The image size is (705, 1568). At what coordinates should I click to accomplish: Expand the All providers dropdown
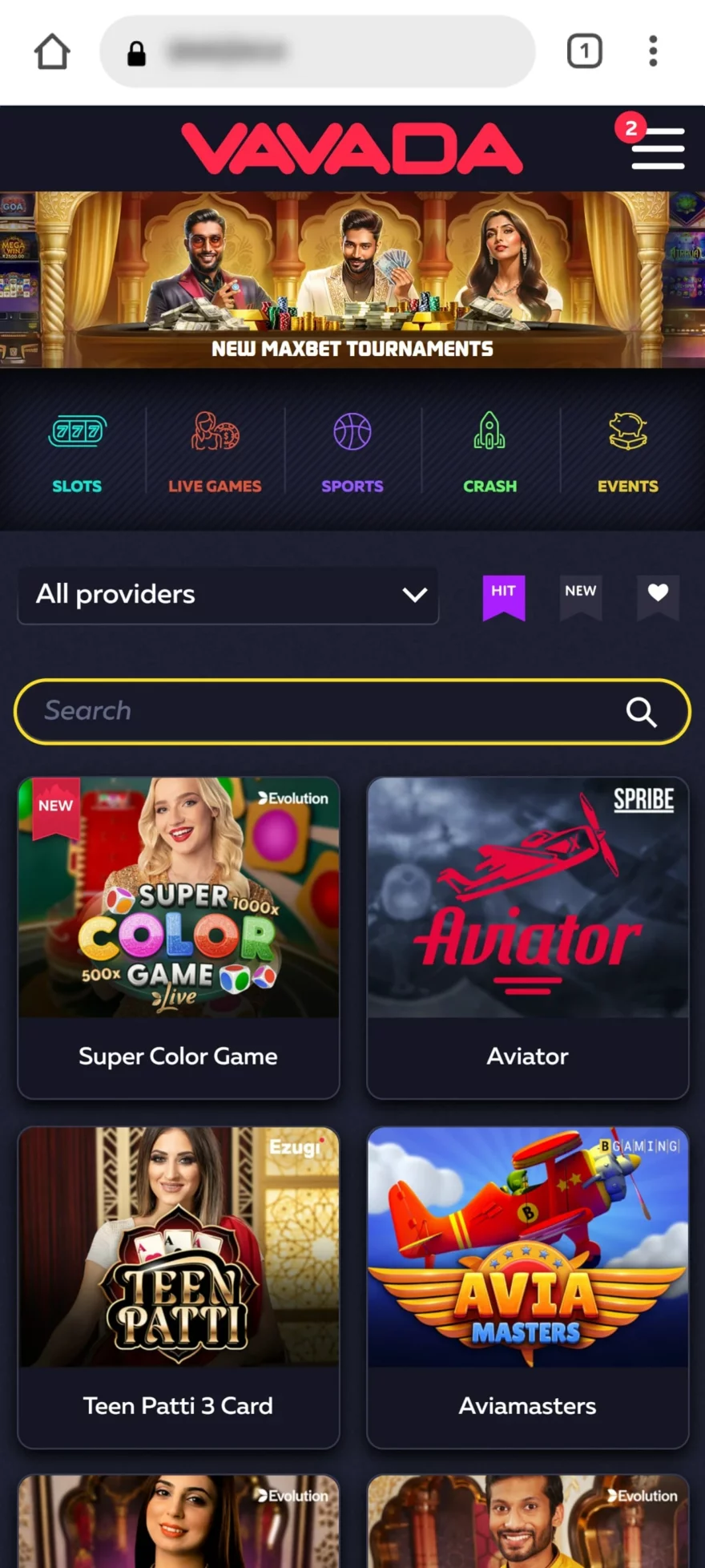[228, 595]
